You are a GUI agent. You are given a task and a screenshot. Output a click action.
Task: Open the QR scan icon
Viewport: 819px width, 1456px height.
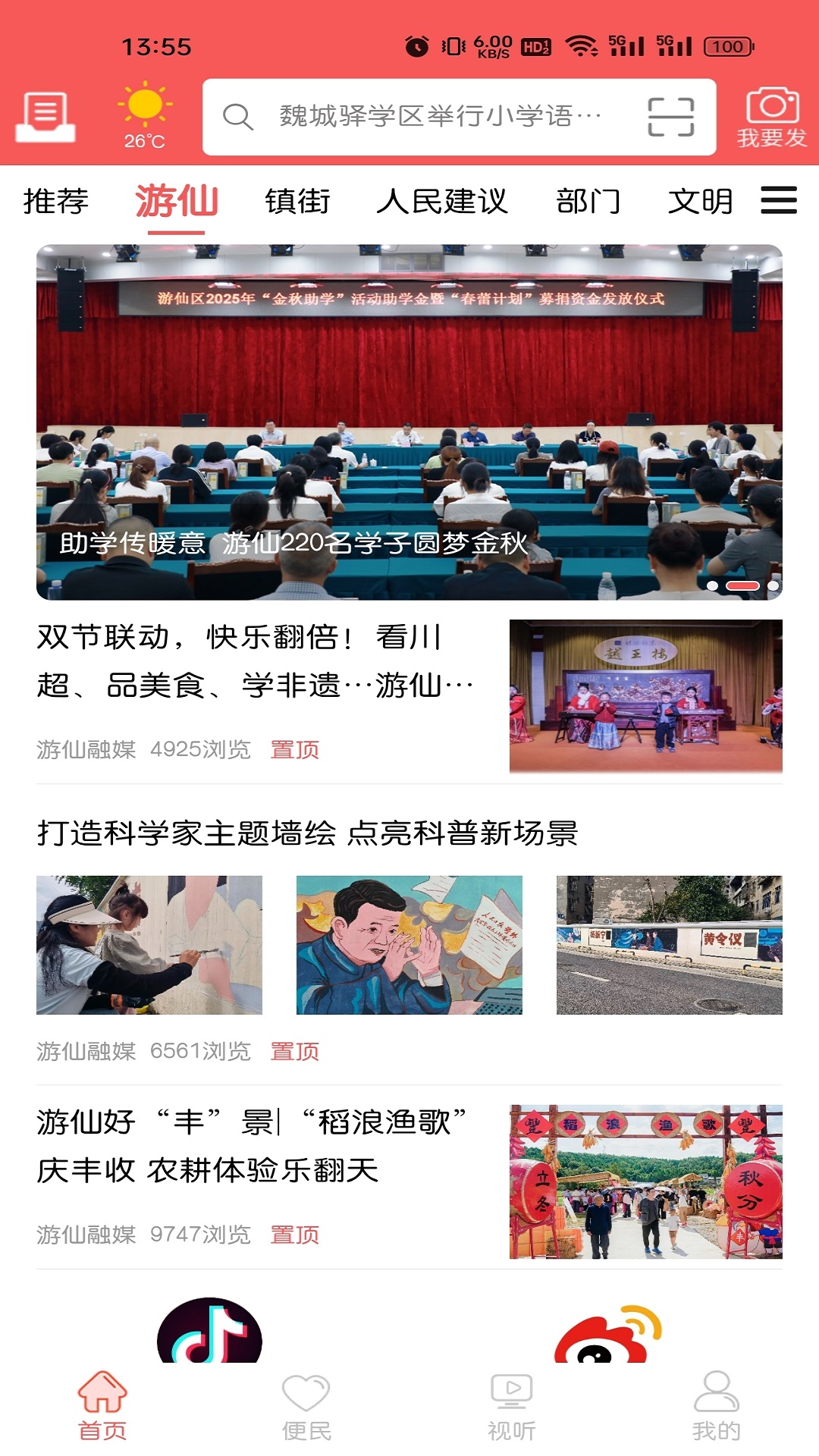coord(670,117)
